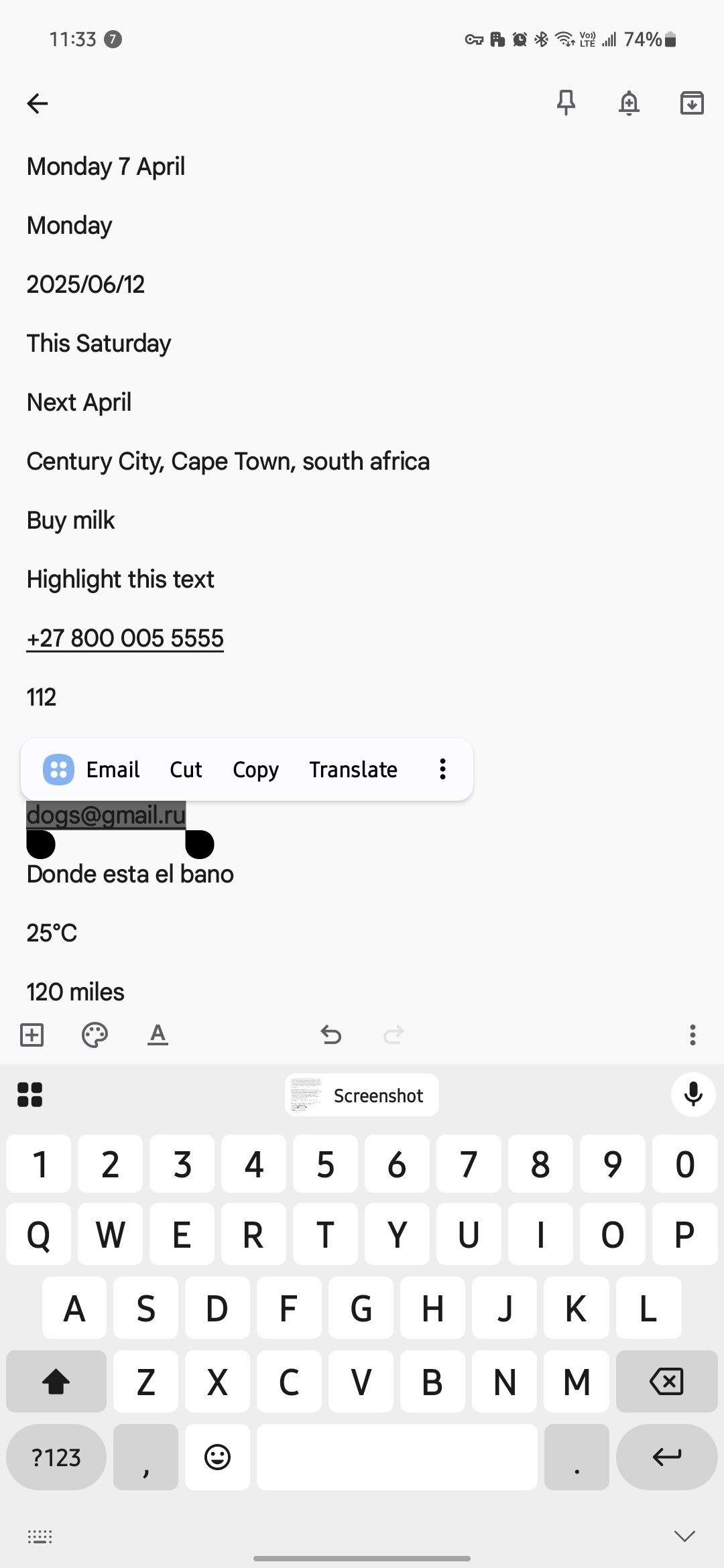Copy the selected email address

pos(255,769)
